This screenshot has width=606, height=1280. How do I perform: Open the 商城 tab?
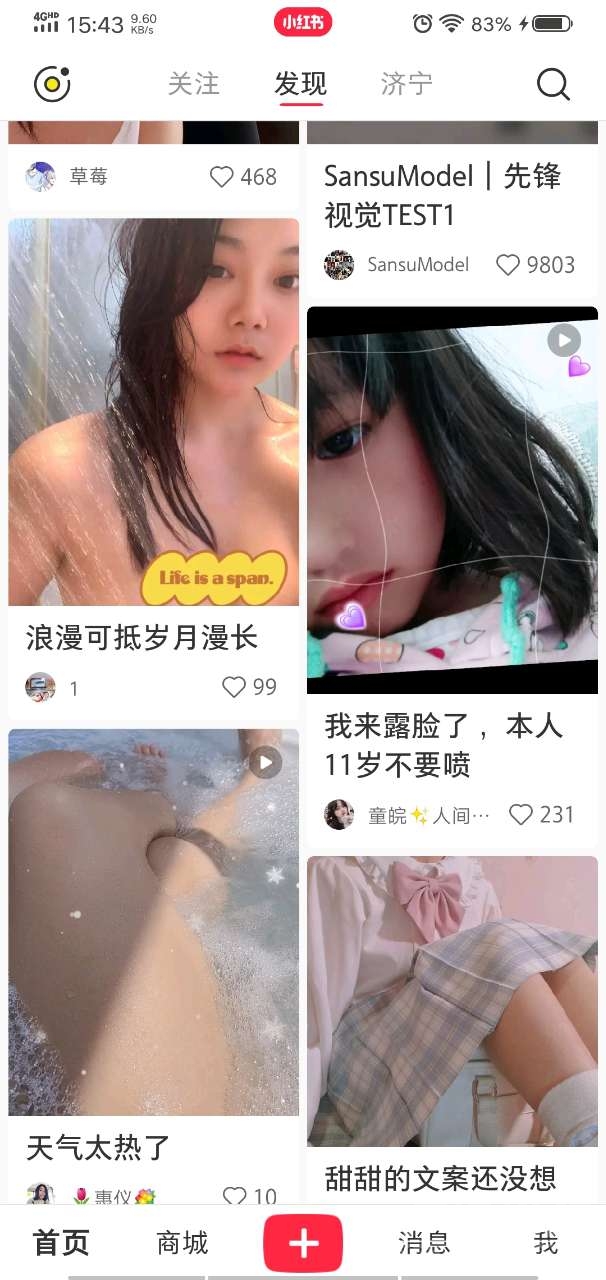[x=183, y=1243]
